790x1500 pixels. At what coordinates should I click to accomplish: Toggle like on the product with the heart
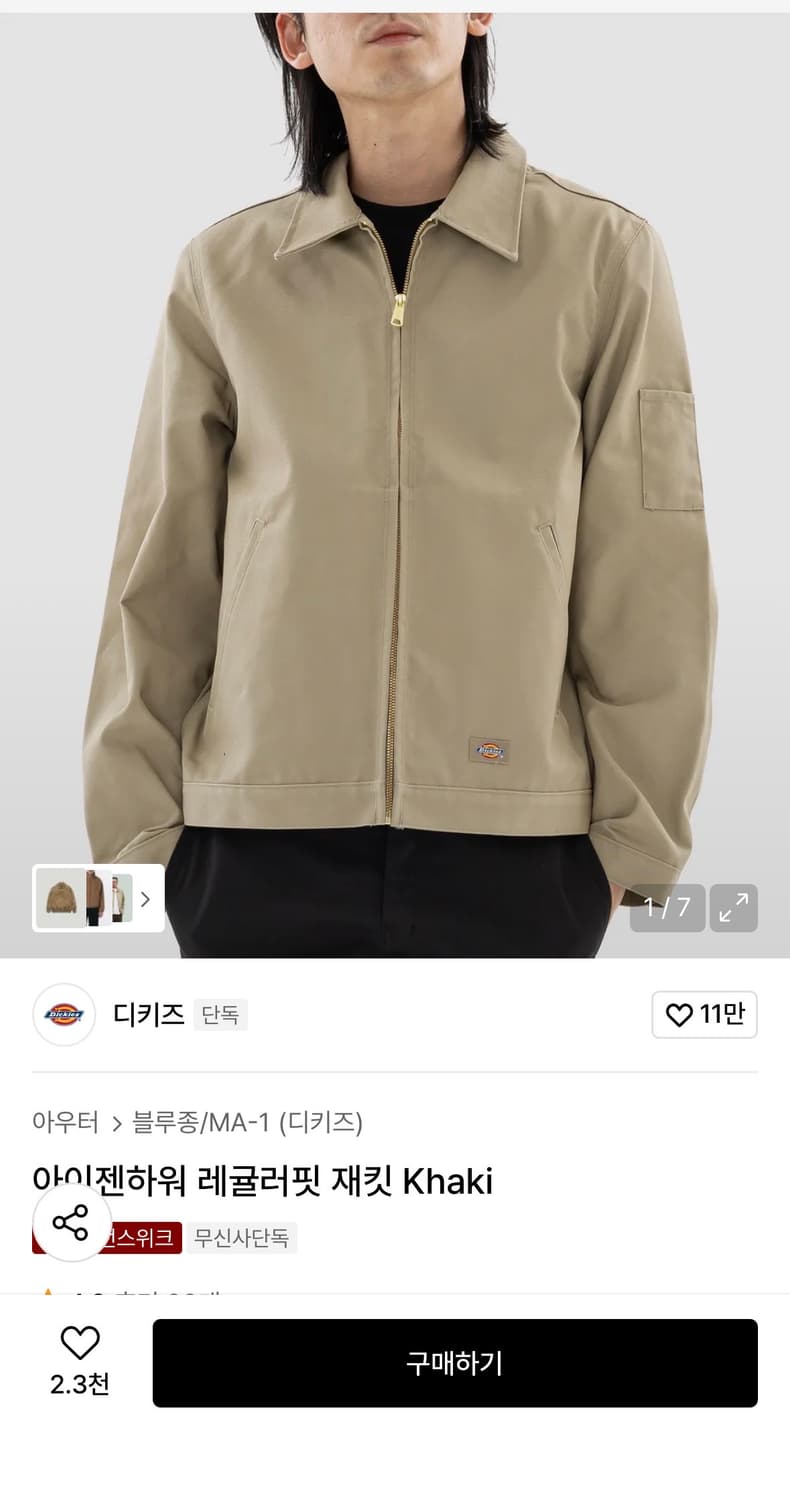click(80, 1340)
